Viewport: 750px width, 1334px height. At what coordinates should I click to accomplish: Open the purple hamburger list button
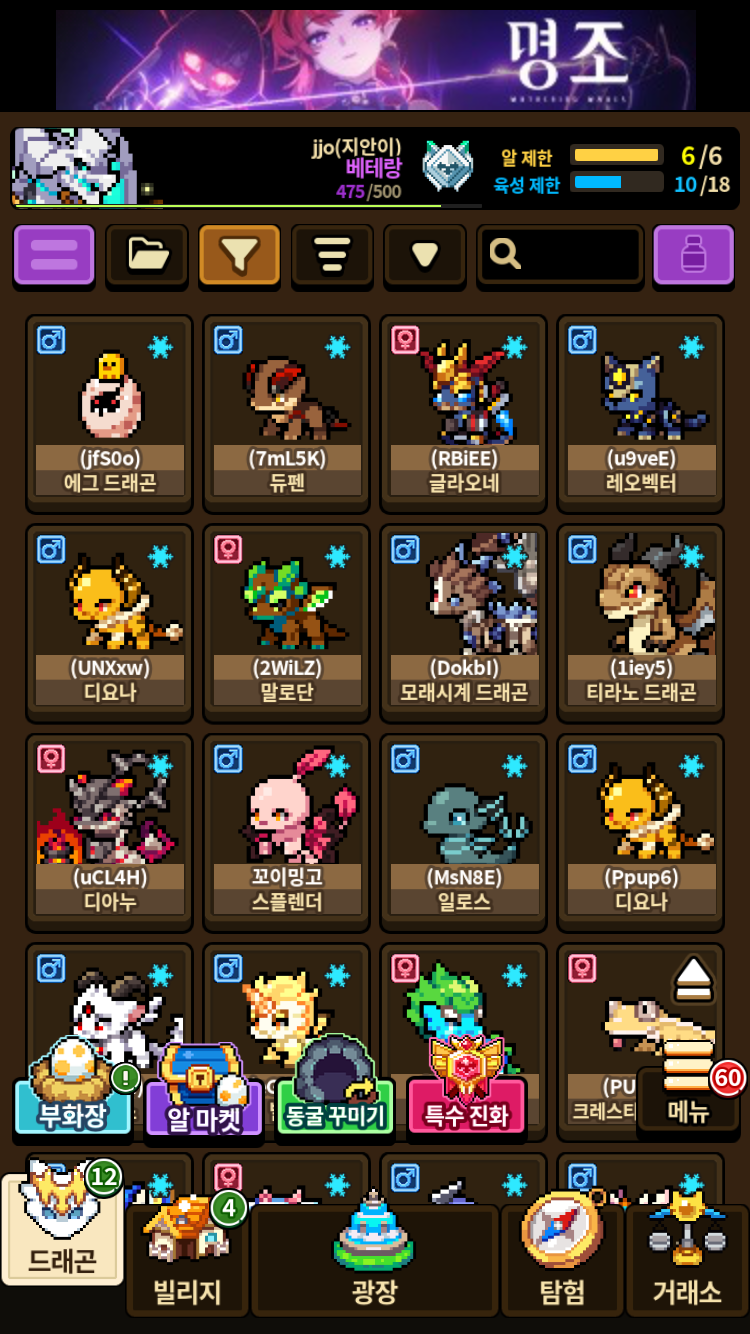click(54, 255)
